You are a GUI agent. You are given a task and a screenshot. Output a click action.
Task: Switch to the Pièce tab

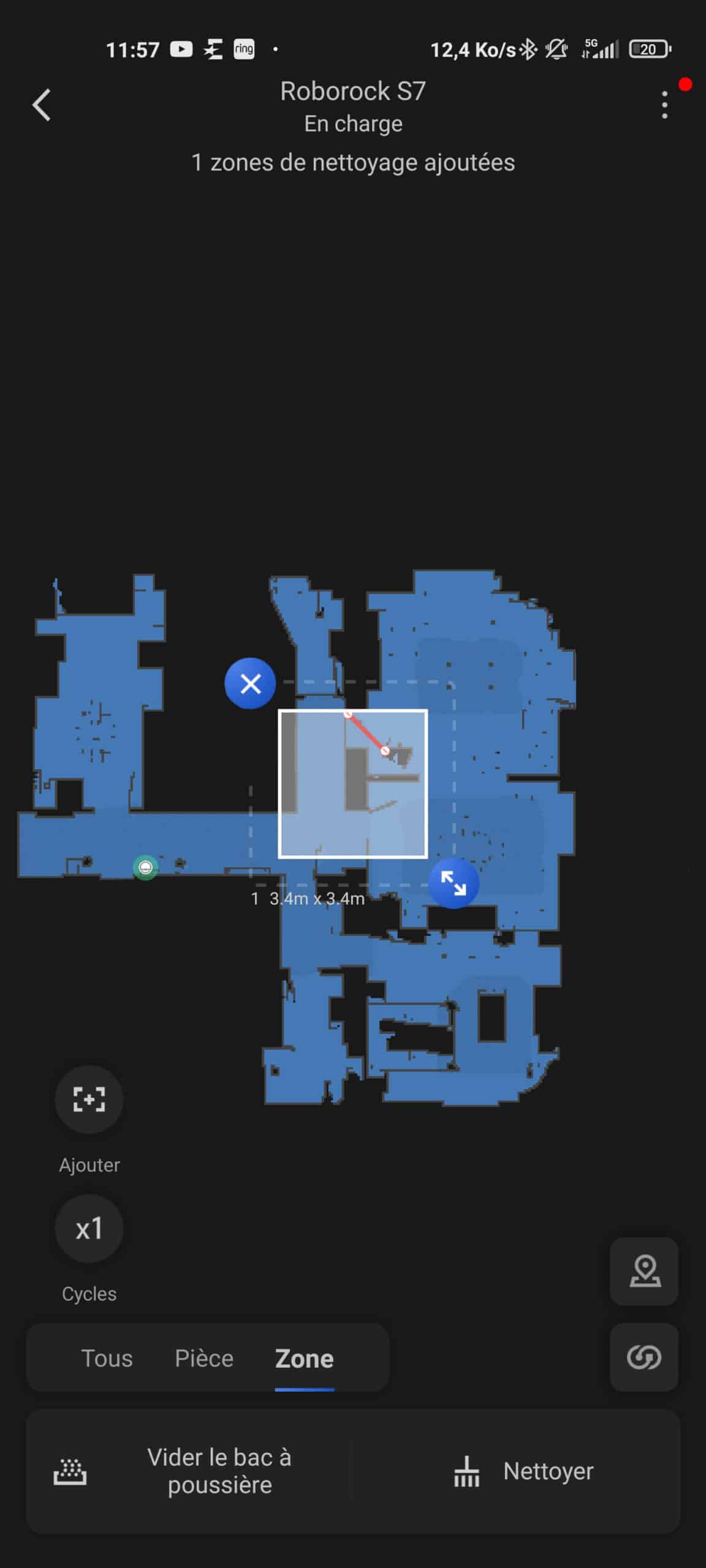tap(204, 1359)
